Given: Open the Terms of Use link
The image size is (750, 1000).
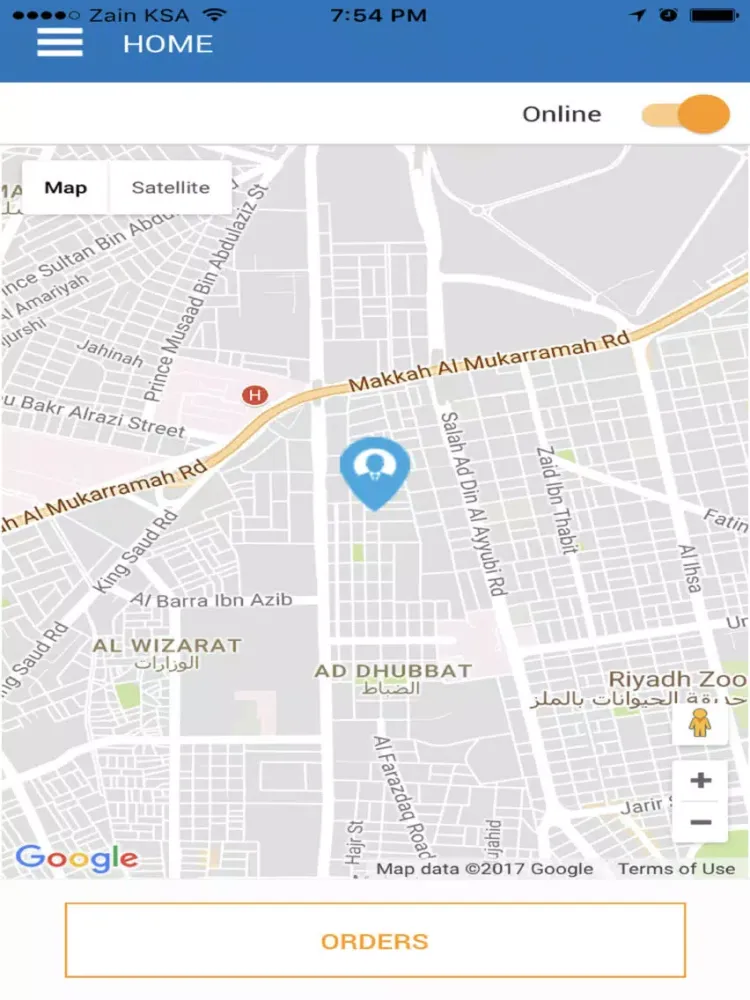Looking at the screenshot, I should [x=676, y=868].
